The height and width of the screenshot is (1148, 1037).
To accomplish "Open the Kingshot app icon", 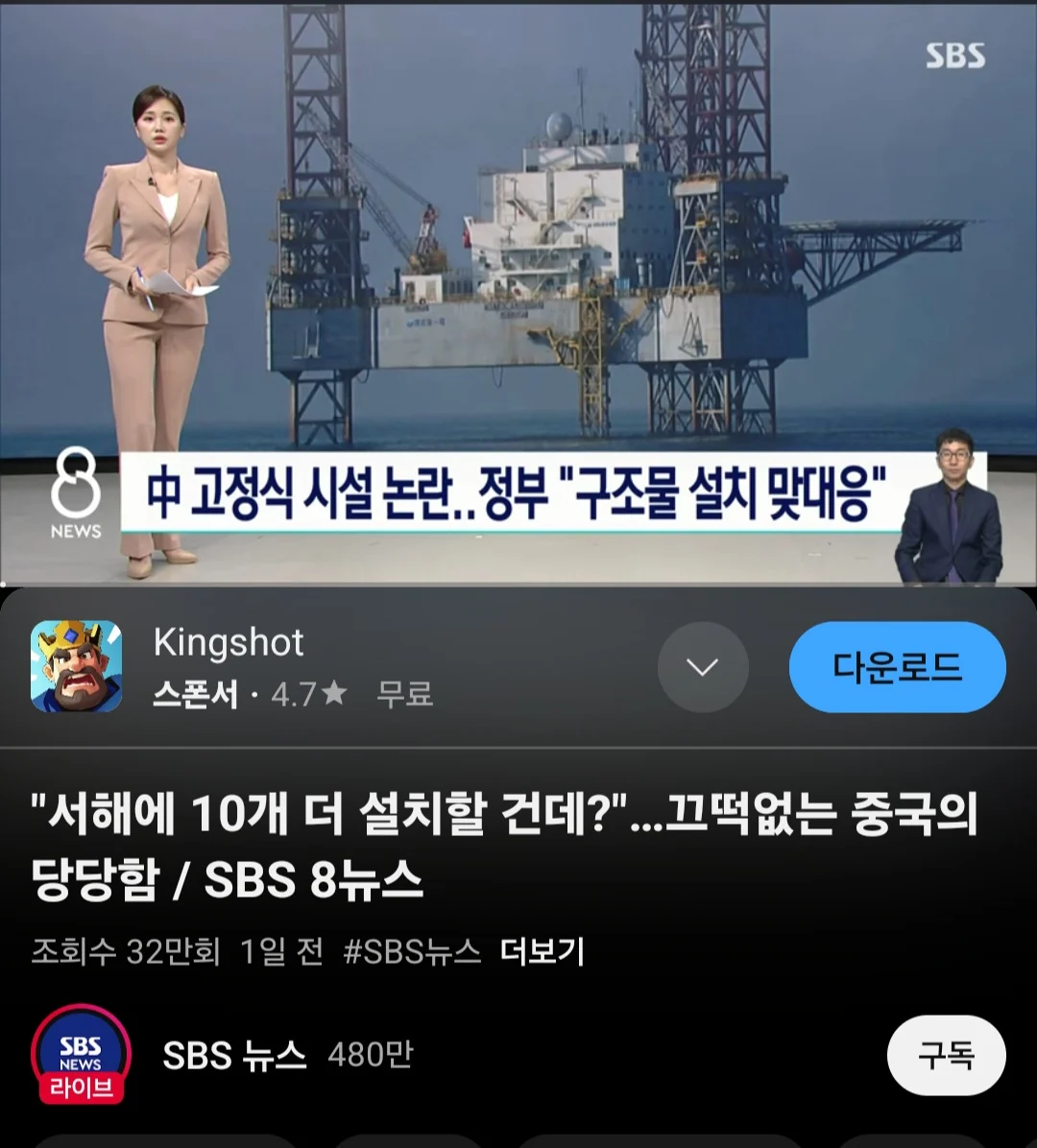I will pos(77,667).
